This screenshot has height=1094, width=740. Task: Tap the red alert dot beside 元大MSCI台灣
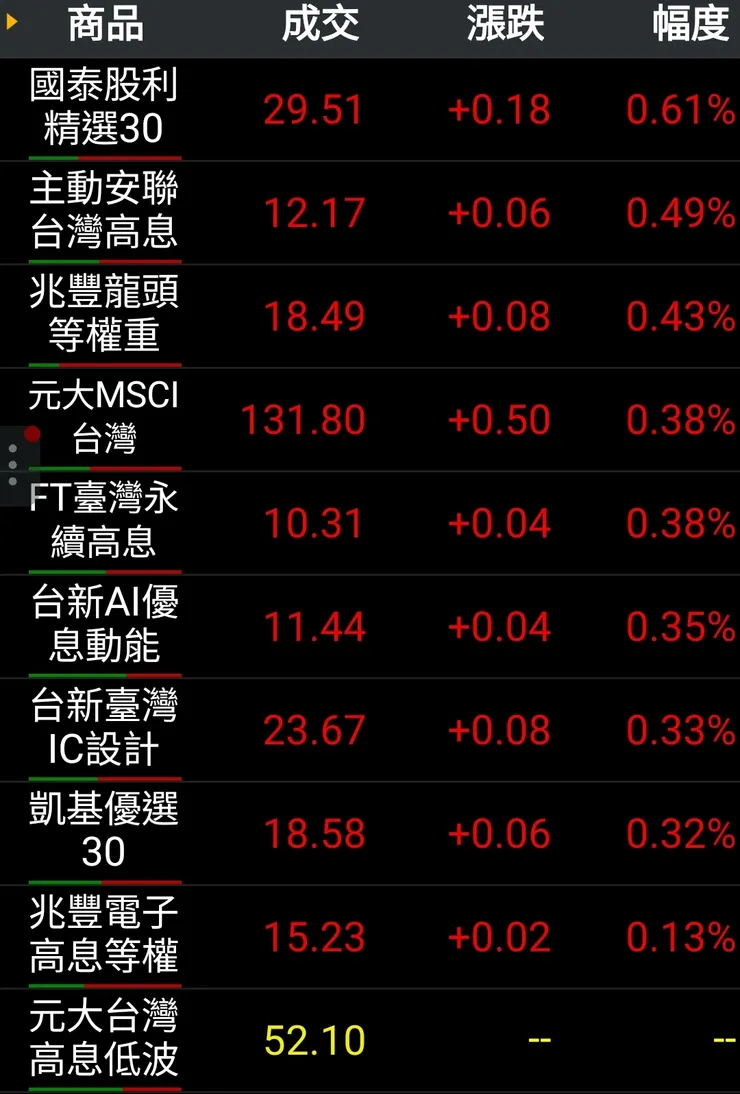tap(32, 432)
